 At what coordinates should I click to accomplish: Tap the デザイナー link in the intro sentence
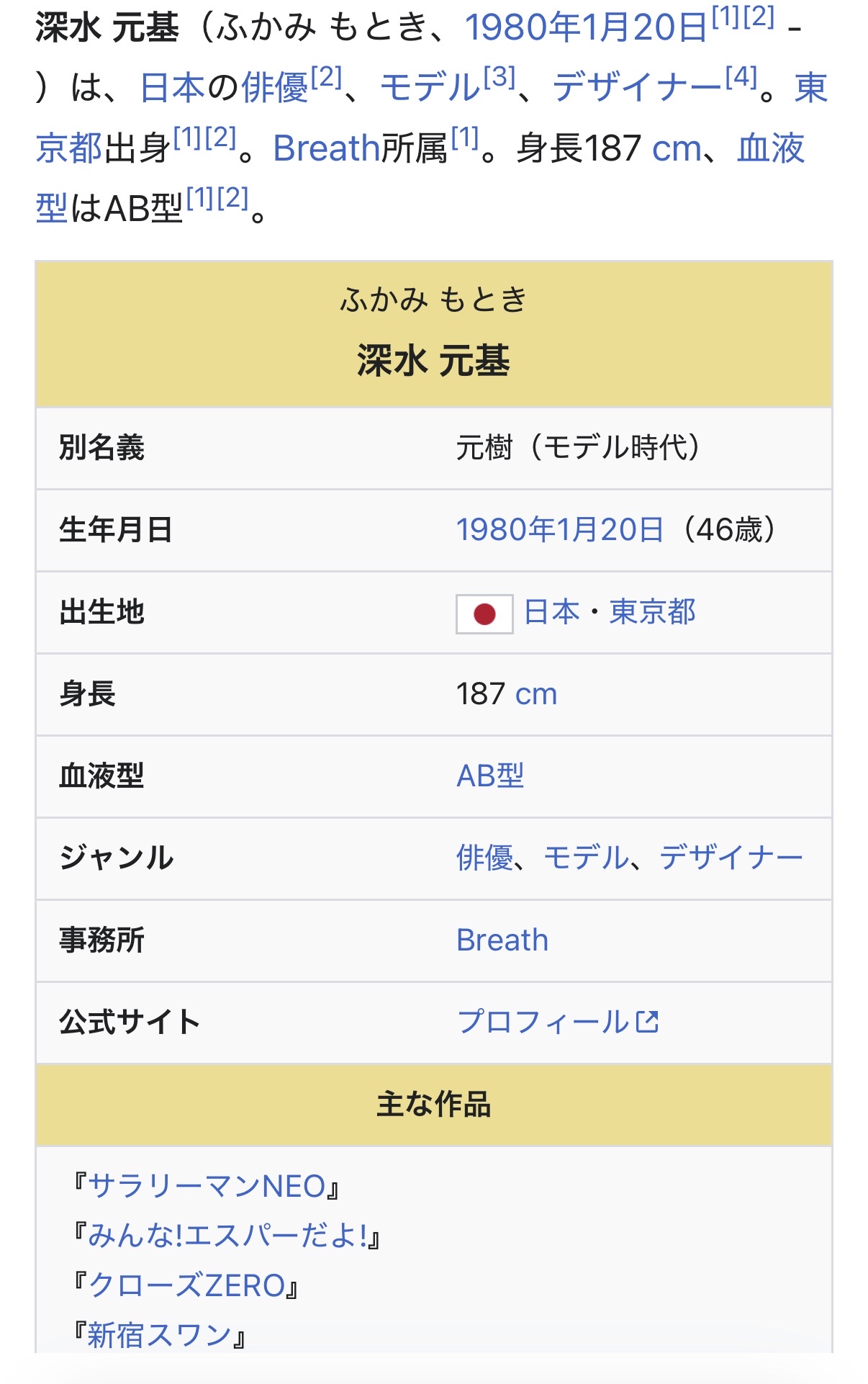coord(637,88)
